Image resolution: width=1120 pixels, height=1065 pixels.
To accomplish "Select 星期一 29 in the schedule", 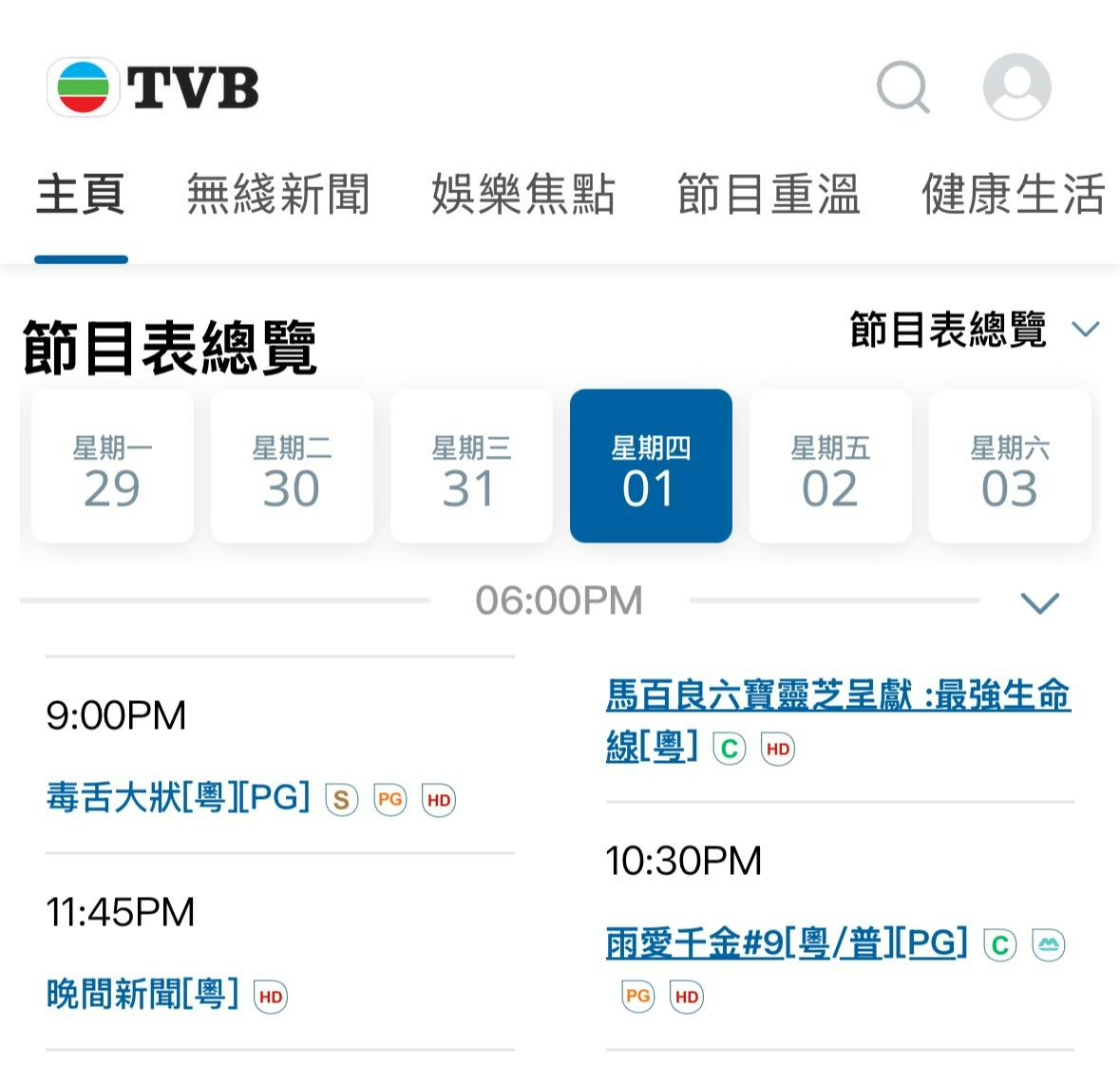I will tap(112, 466).
